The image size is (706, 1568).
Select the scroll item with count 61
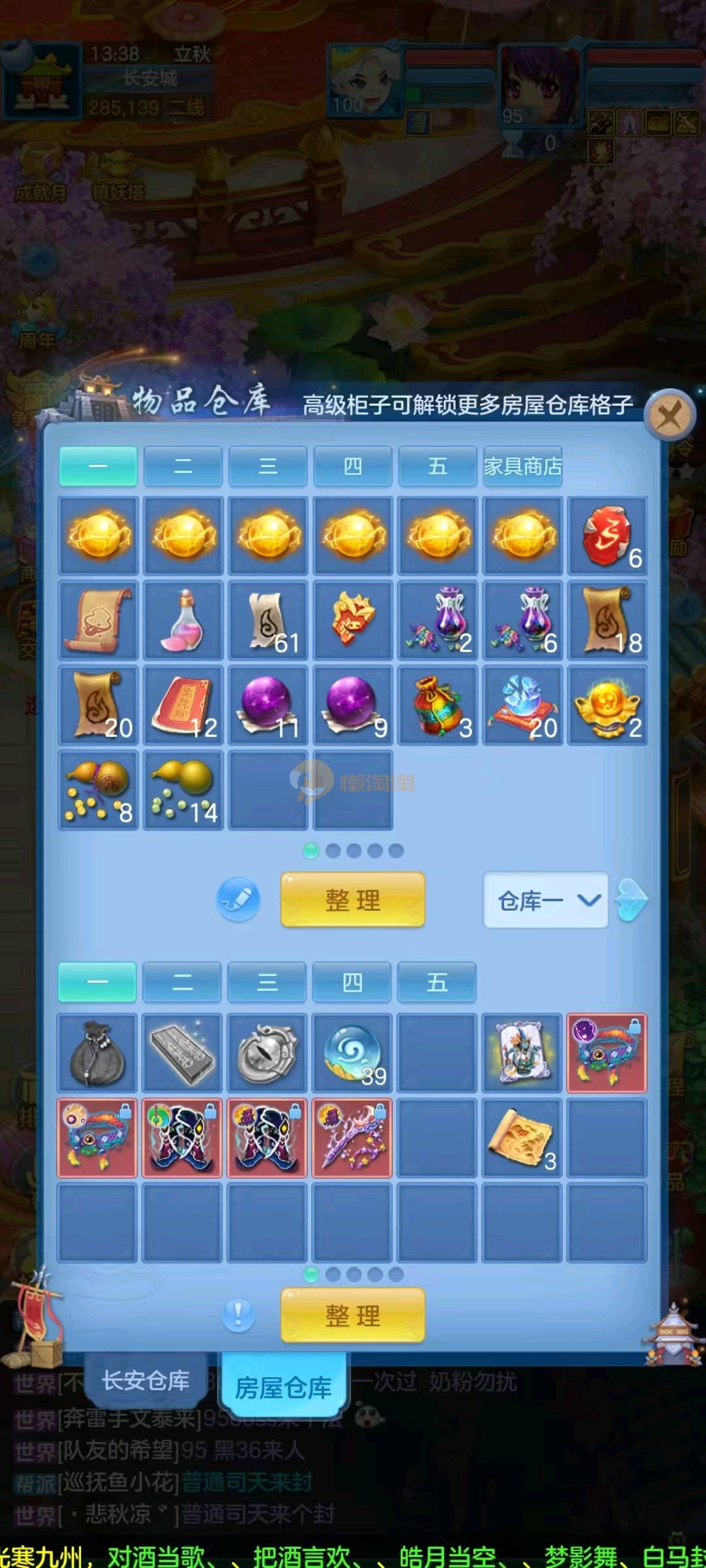[x=268, y=621]
